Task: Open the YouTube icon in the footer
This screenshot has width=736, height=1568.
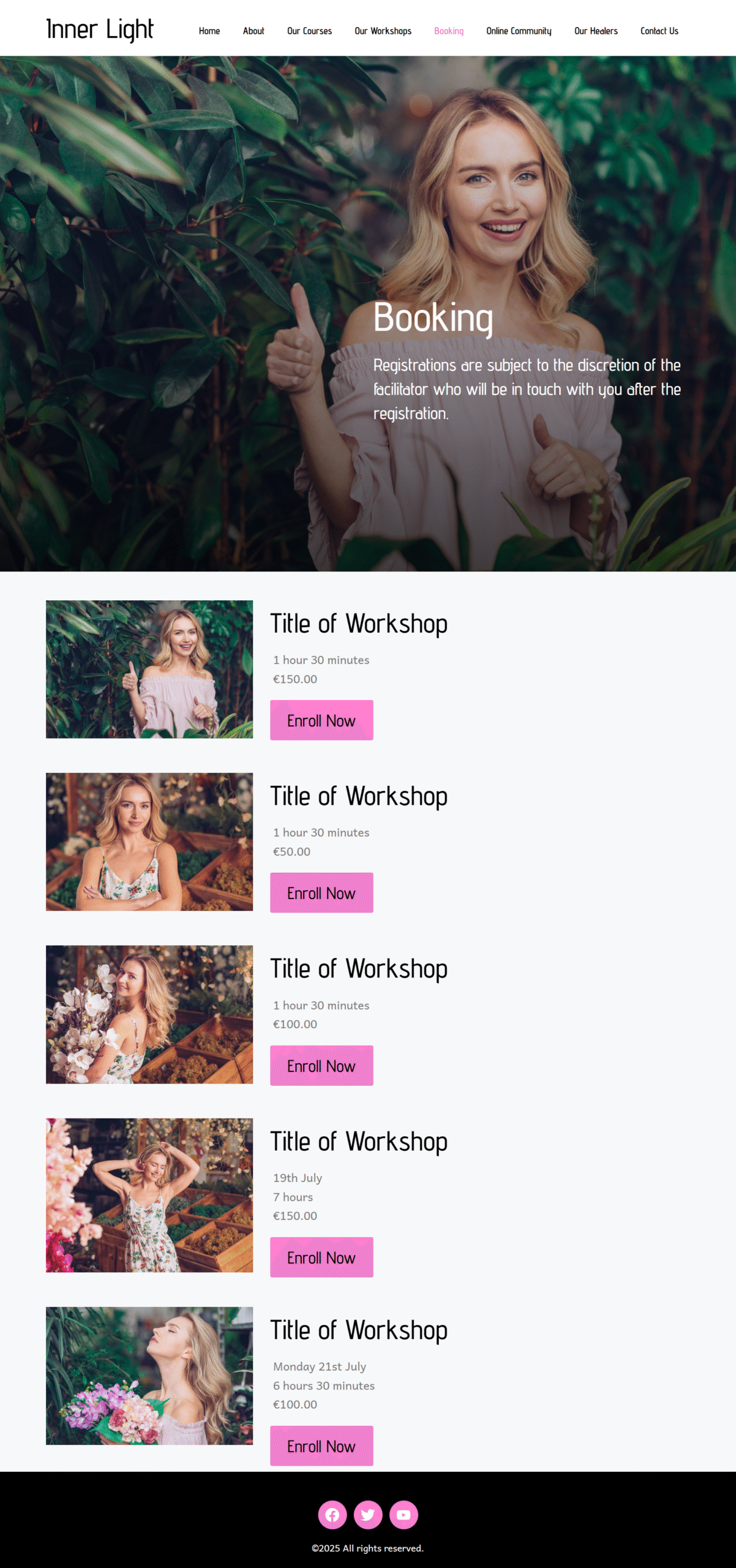Action: (x=404, y=1515)
